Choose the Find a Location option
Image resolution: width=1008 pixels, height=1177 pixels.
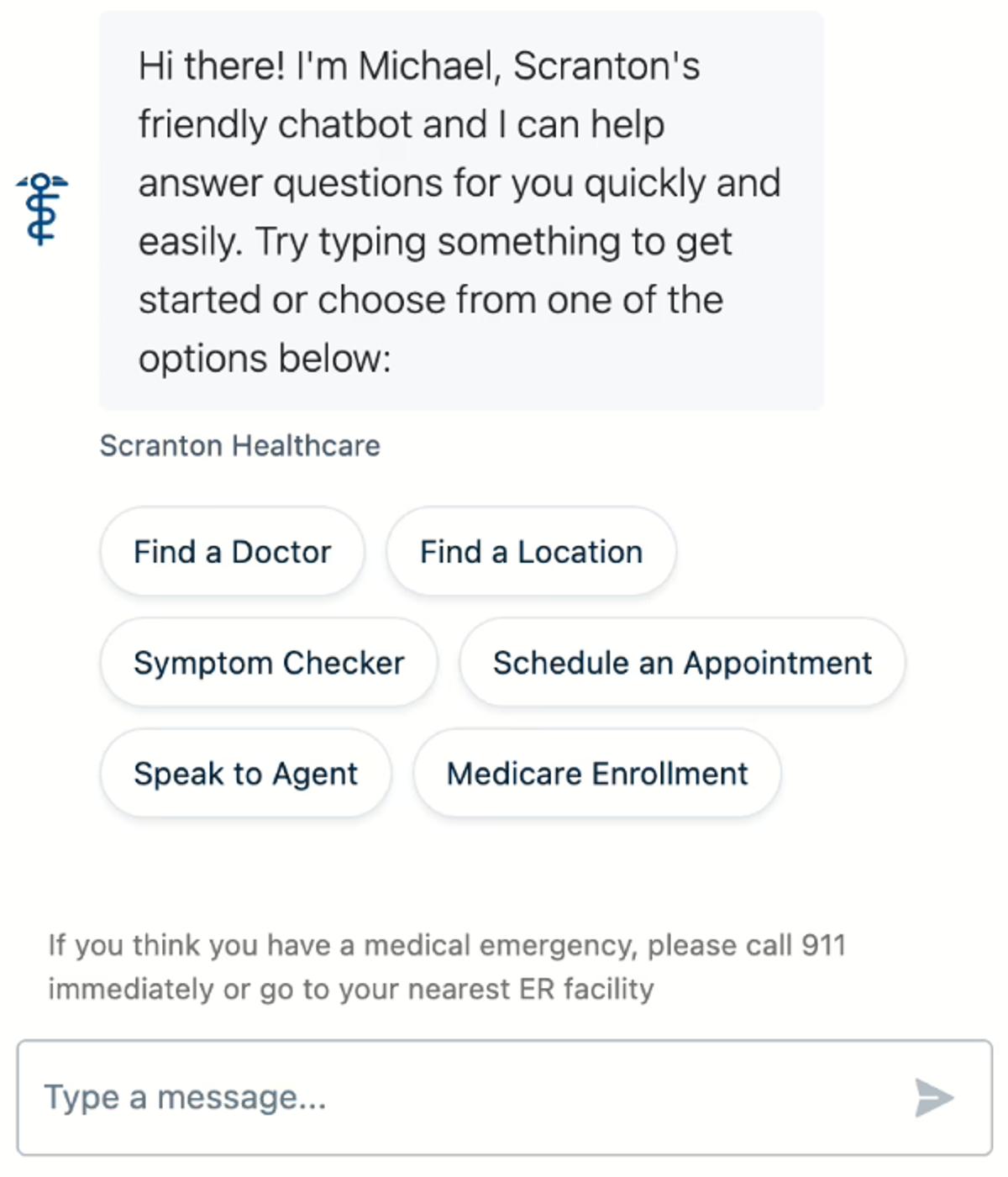pos(531,552)
